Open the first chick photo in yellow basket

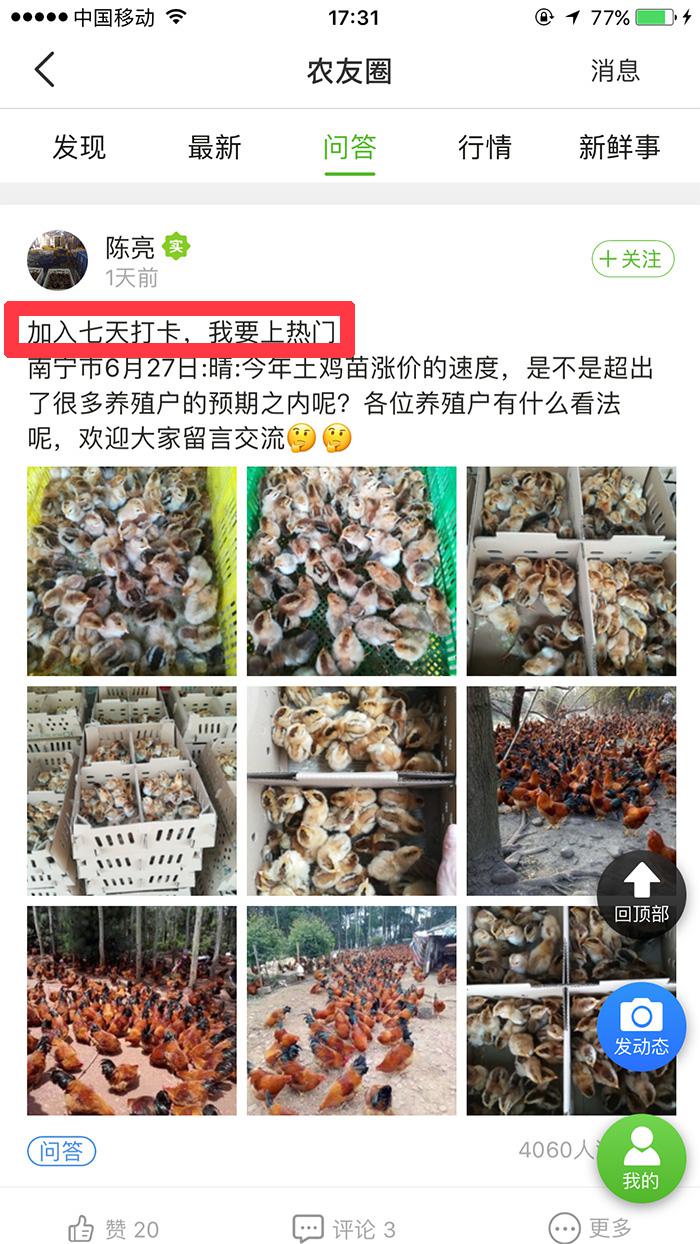point(132,571)
